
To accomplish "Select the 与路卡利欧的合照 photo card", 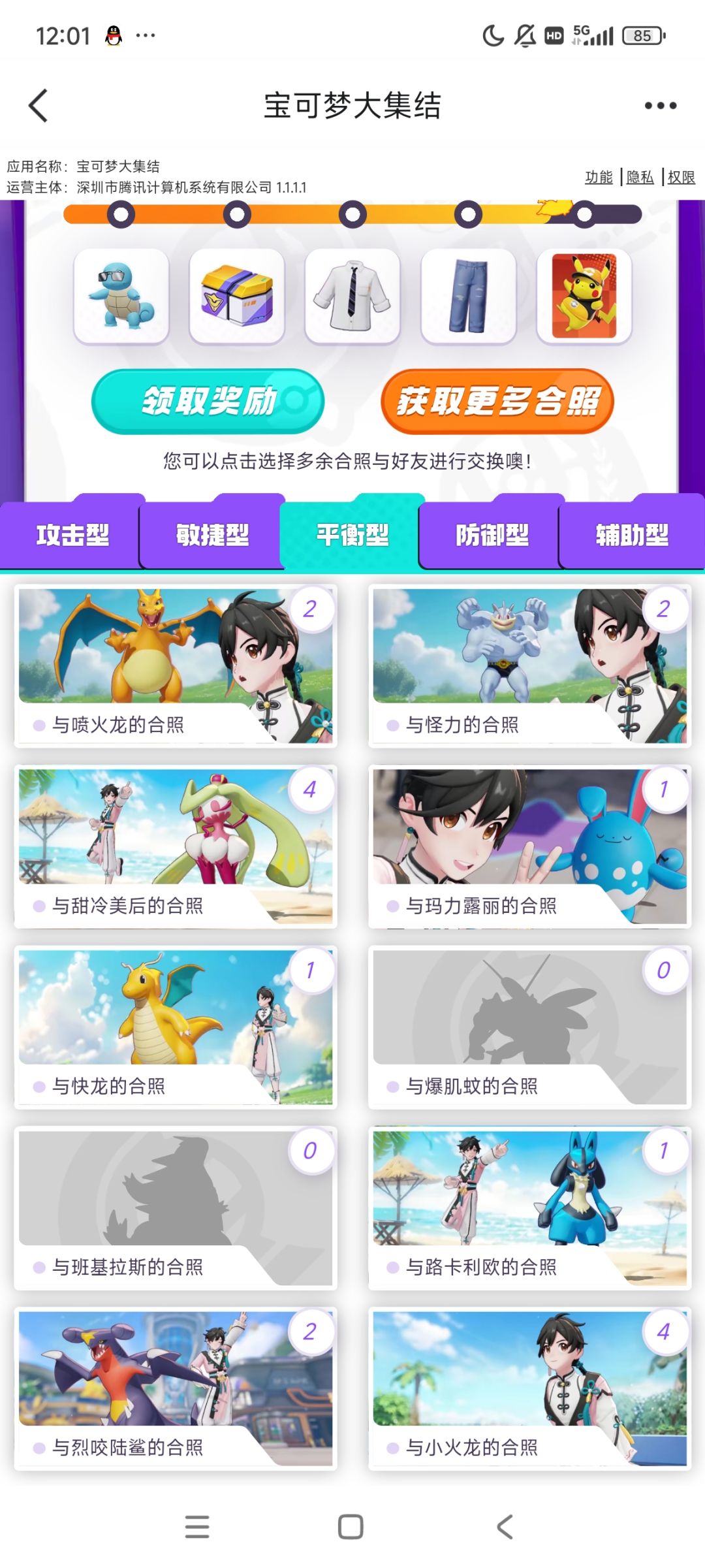I will pos(529,1208).
